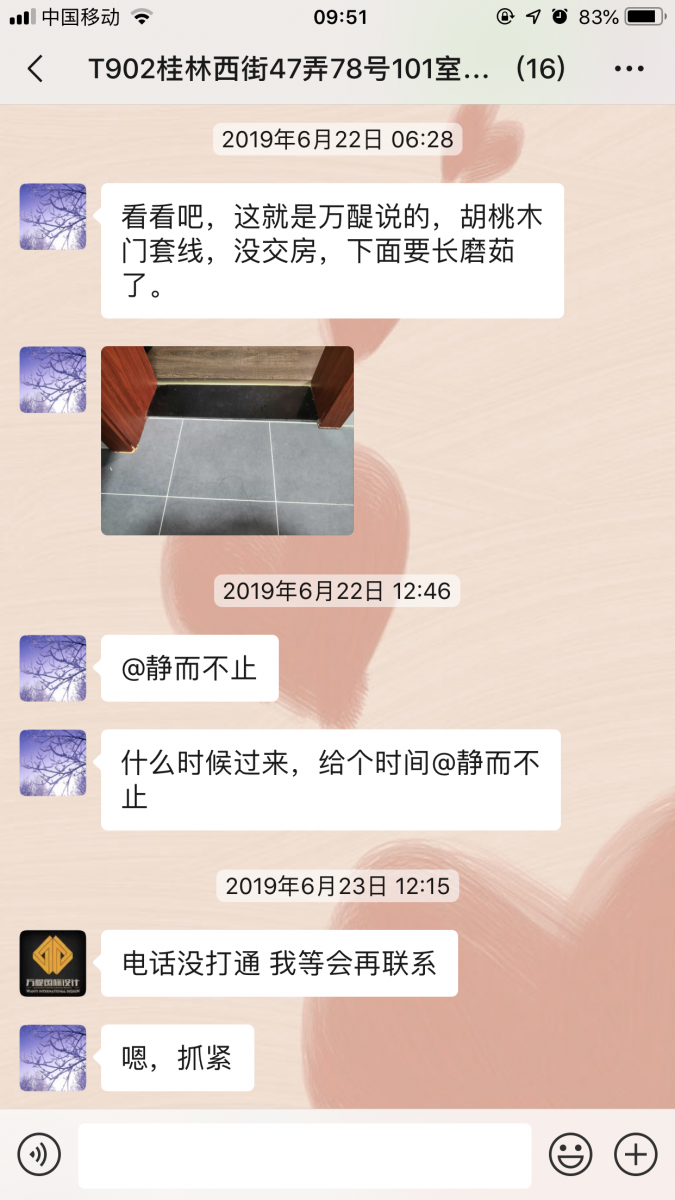Open the emoji sticker panel
Viewport: 675px width, 1200px height.
point(570,1155)
